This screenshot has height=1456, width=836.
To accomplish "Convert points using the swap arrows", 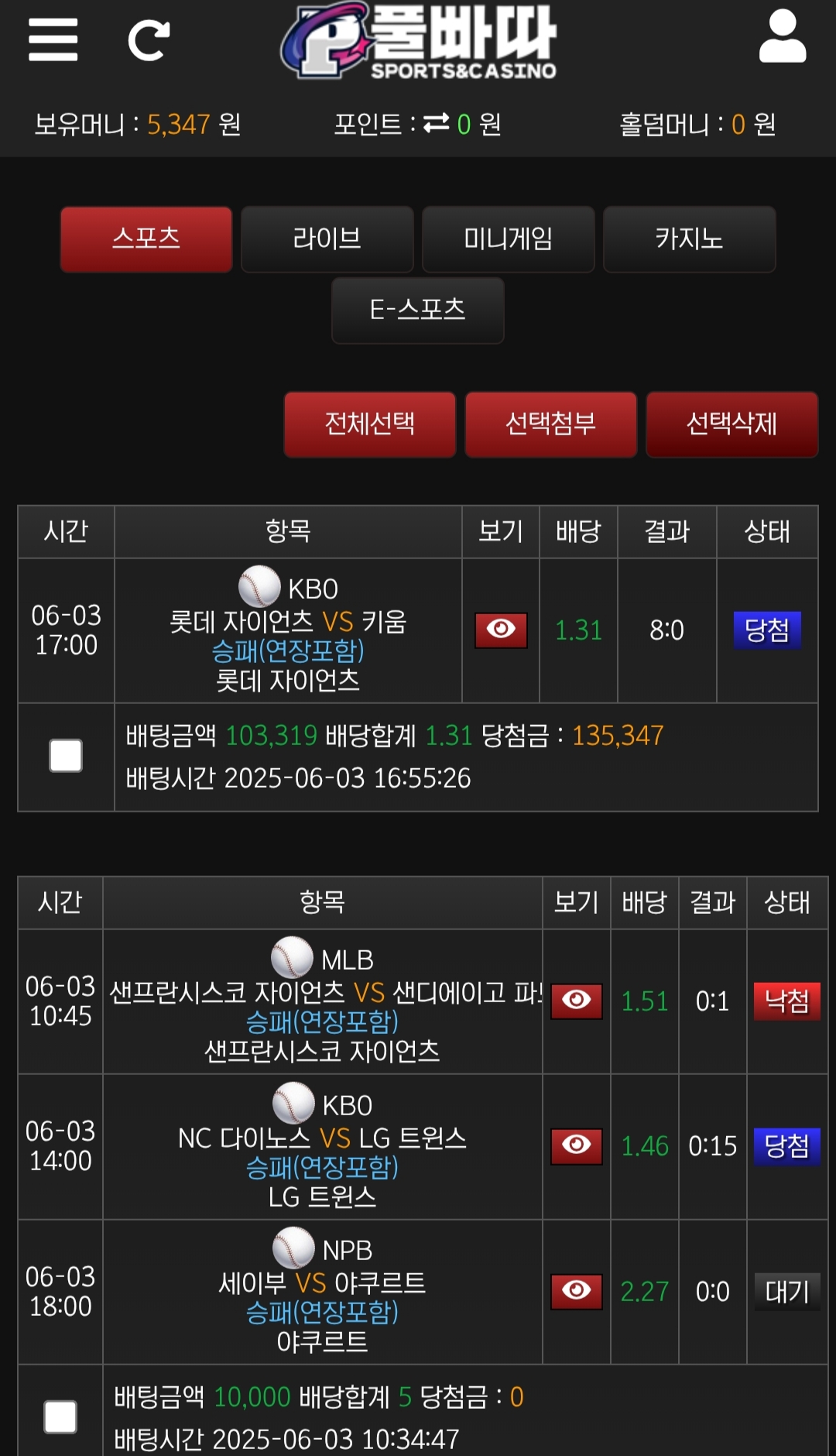I will [436, 123].
